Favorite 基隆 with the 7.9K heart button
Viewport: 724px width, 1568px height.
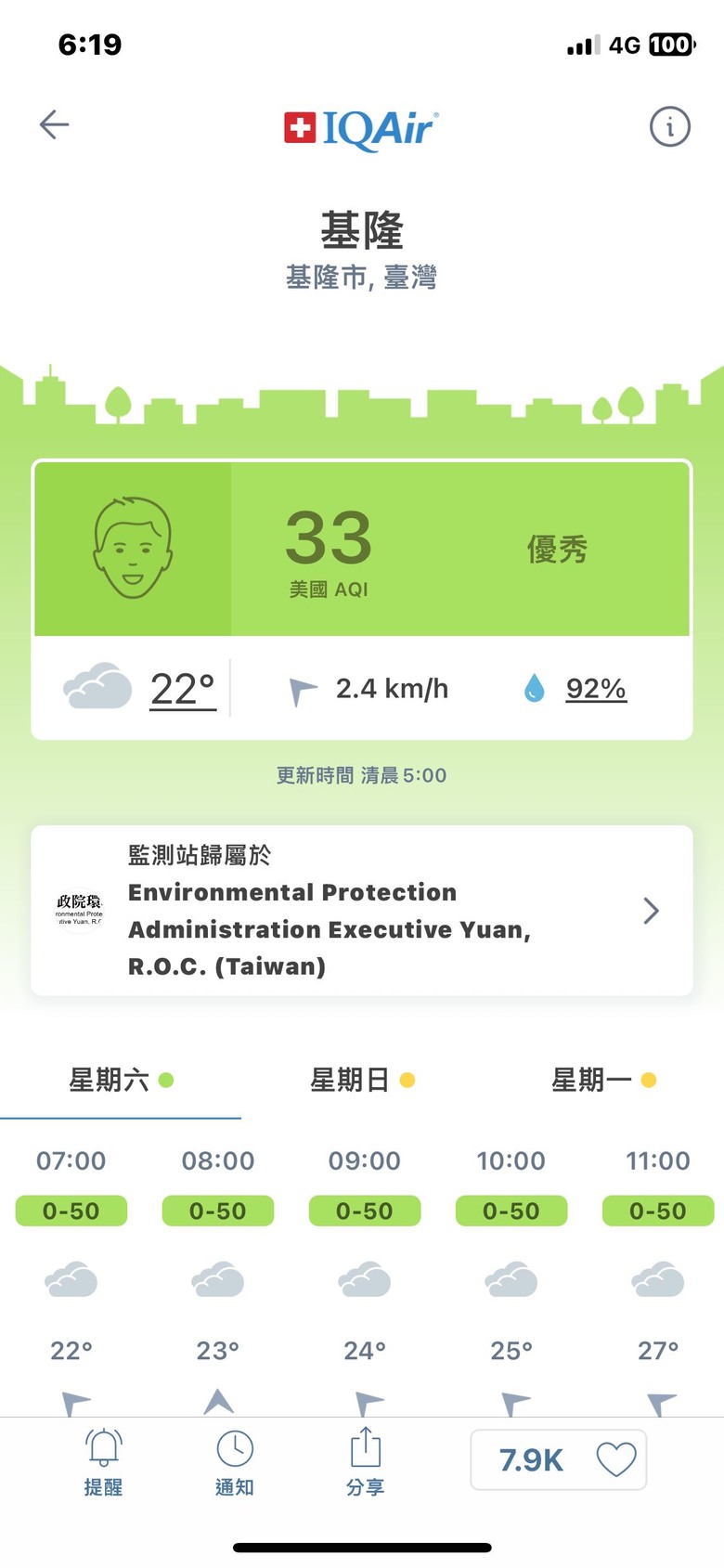tap(559, 1459)
